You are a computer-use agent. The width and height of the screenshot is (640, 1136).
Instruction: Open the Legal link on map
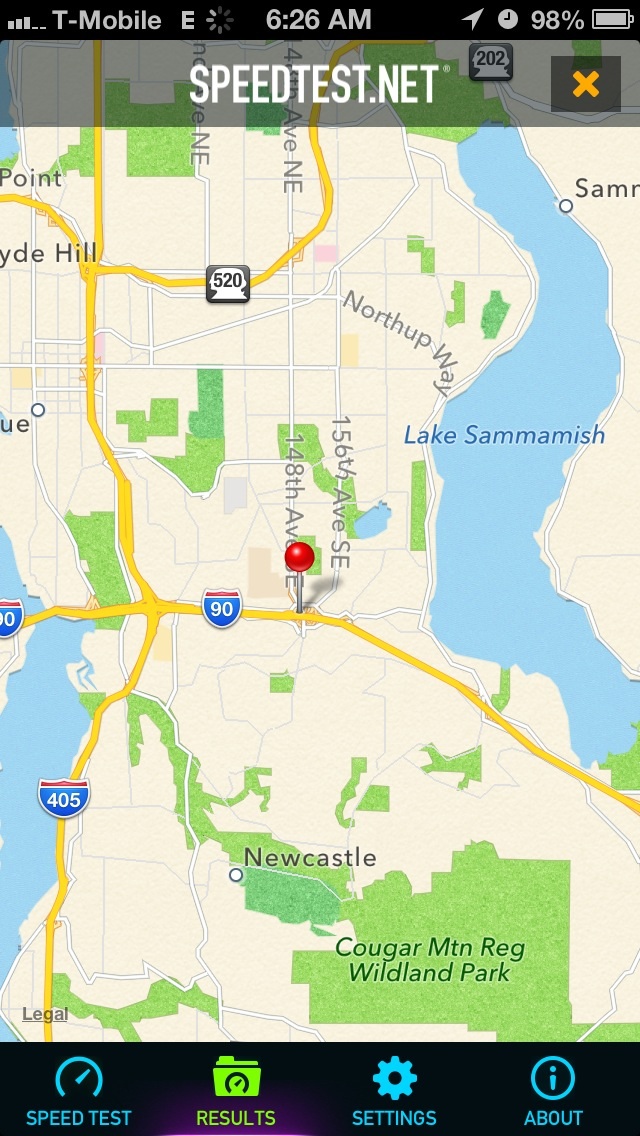tap(45, 1014)
